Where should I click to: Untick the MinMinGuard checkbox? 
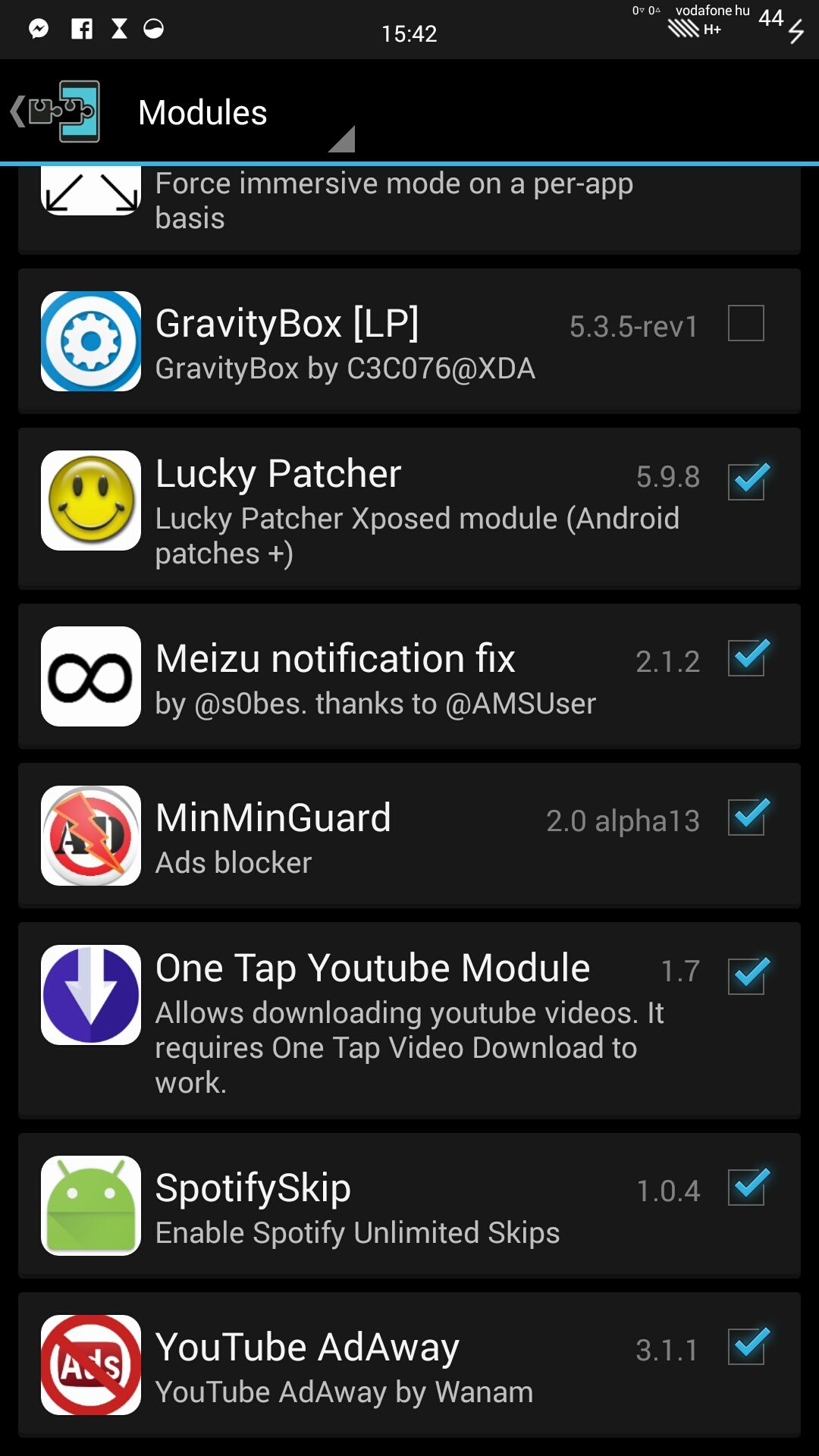click(x=747, y=816)
